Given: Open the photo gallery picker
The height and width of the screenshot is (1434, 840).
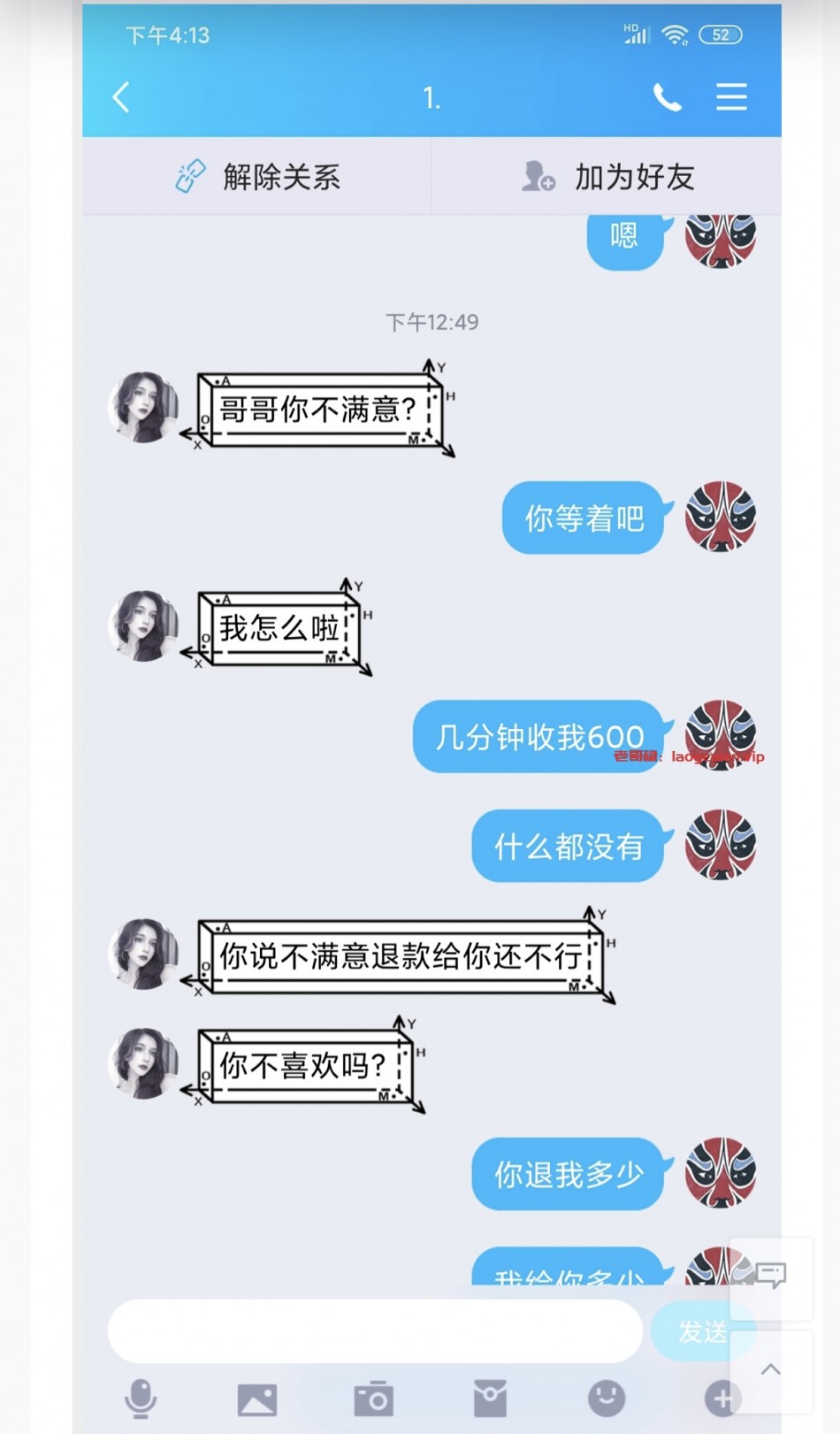Looking at the screenshot, I should (x=257, y=1399).
